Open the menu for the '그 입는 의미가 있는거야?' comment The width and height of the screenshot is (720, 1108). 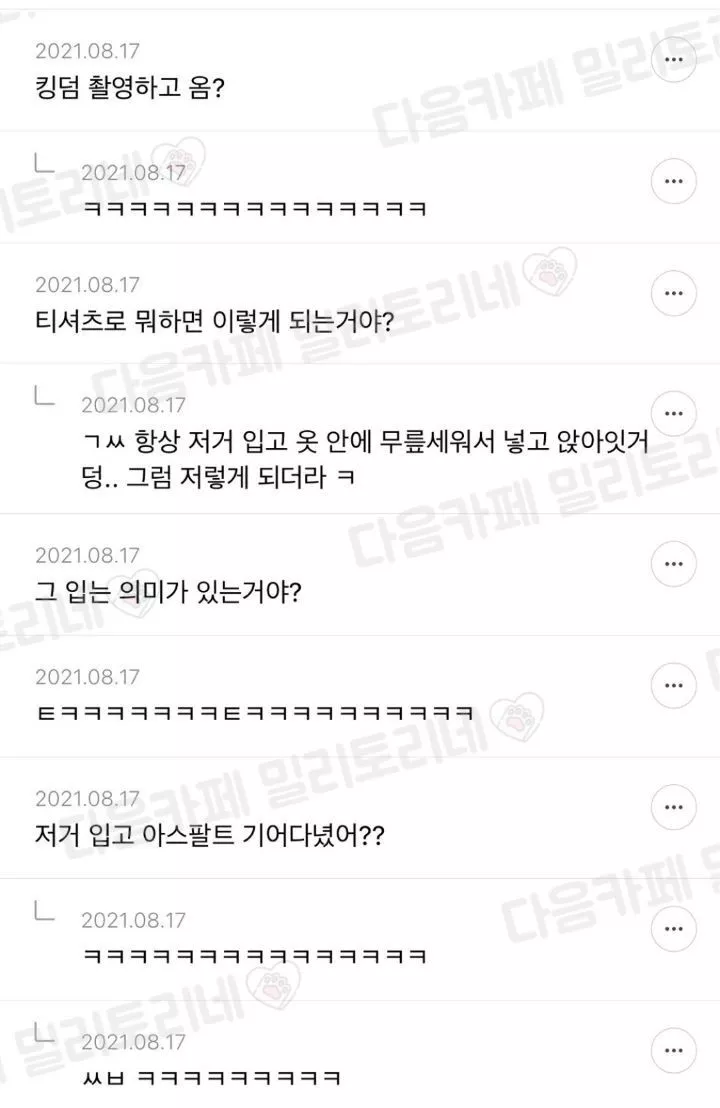pos(674,564)
